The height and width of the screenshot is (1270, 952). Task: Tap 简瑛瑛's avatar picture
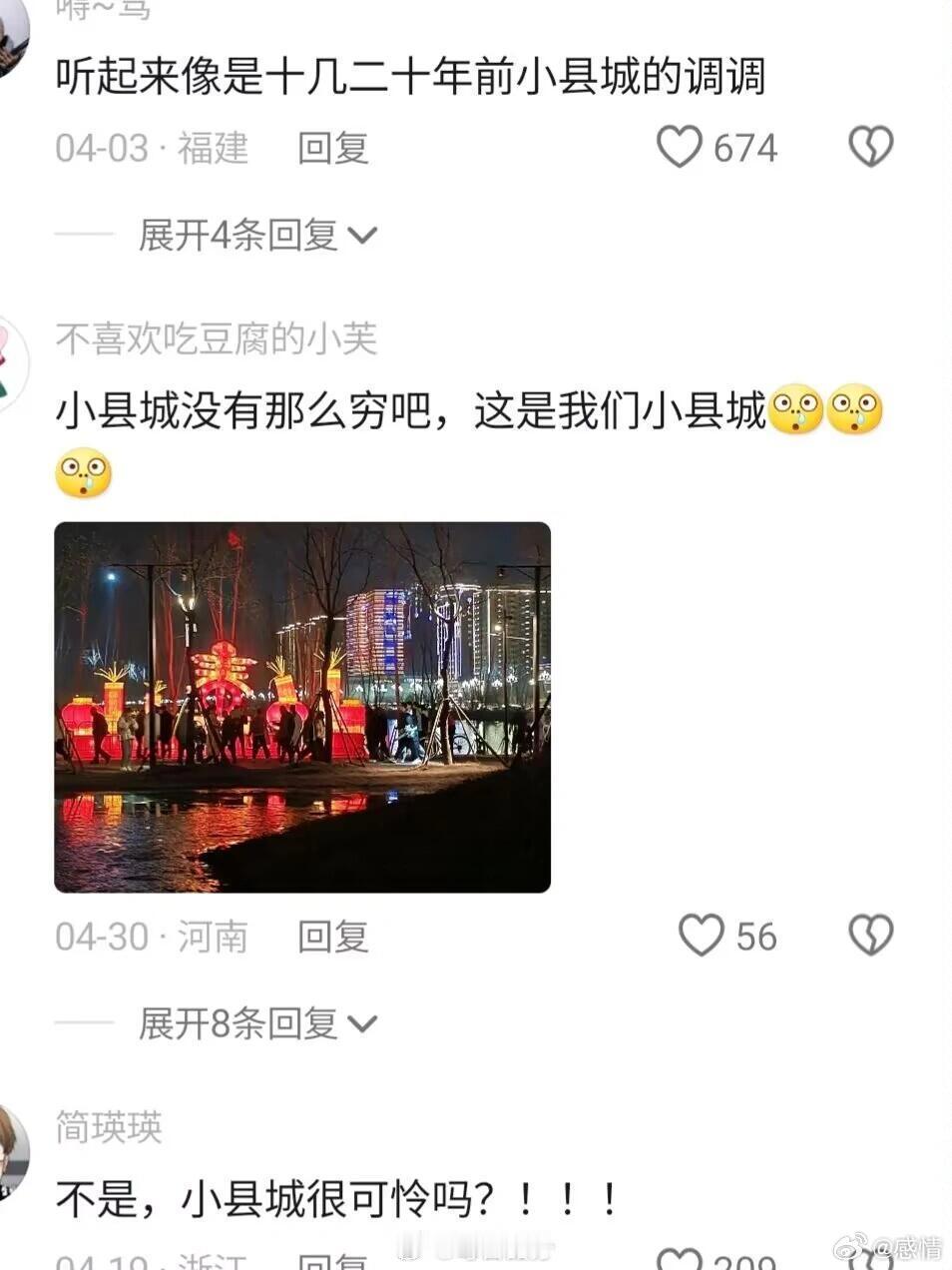pyautogui.click(x=10, y=1151)
